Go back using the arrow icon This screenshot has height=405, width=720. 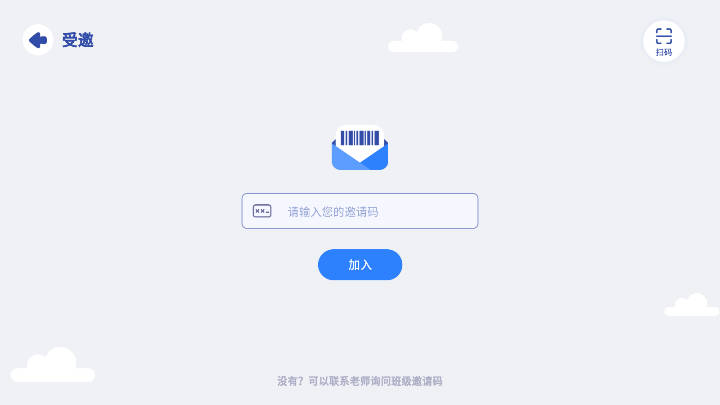click(38, 40)
